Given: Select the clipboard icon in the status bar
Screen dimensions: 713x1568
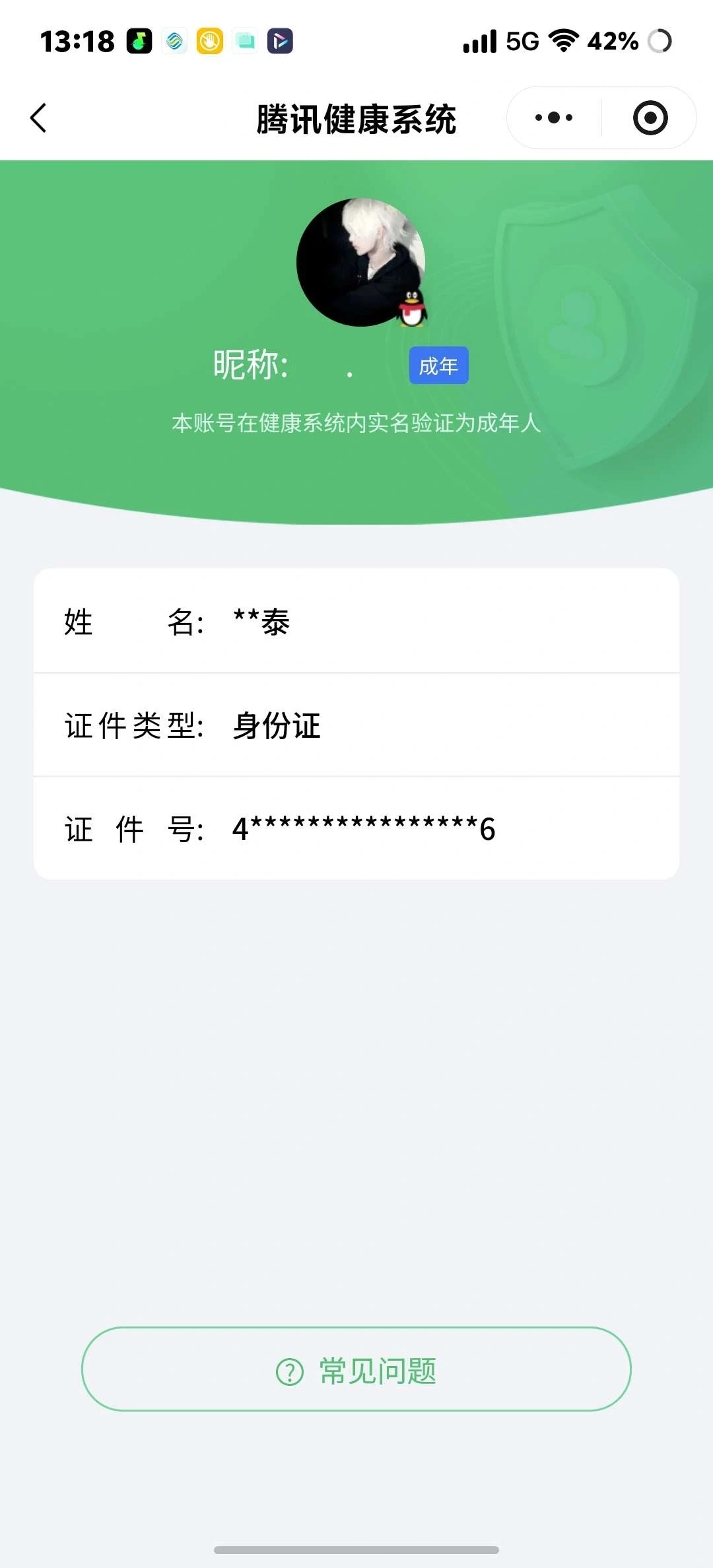Looking at the screenshot, I should (x=245, y=41).
